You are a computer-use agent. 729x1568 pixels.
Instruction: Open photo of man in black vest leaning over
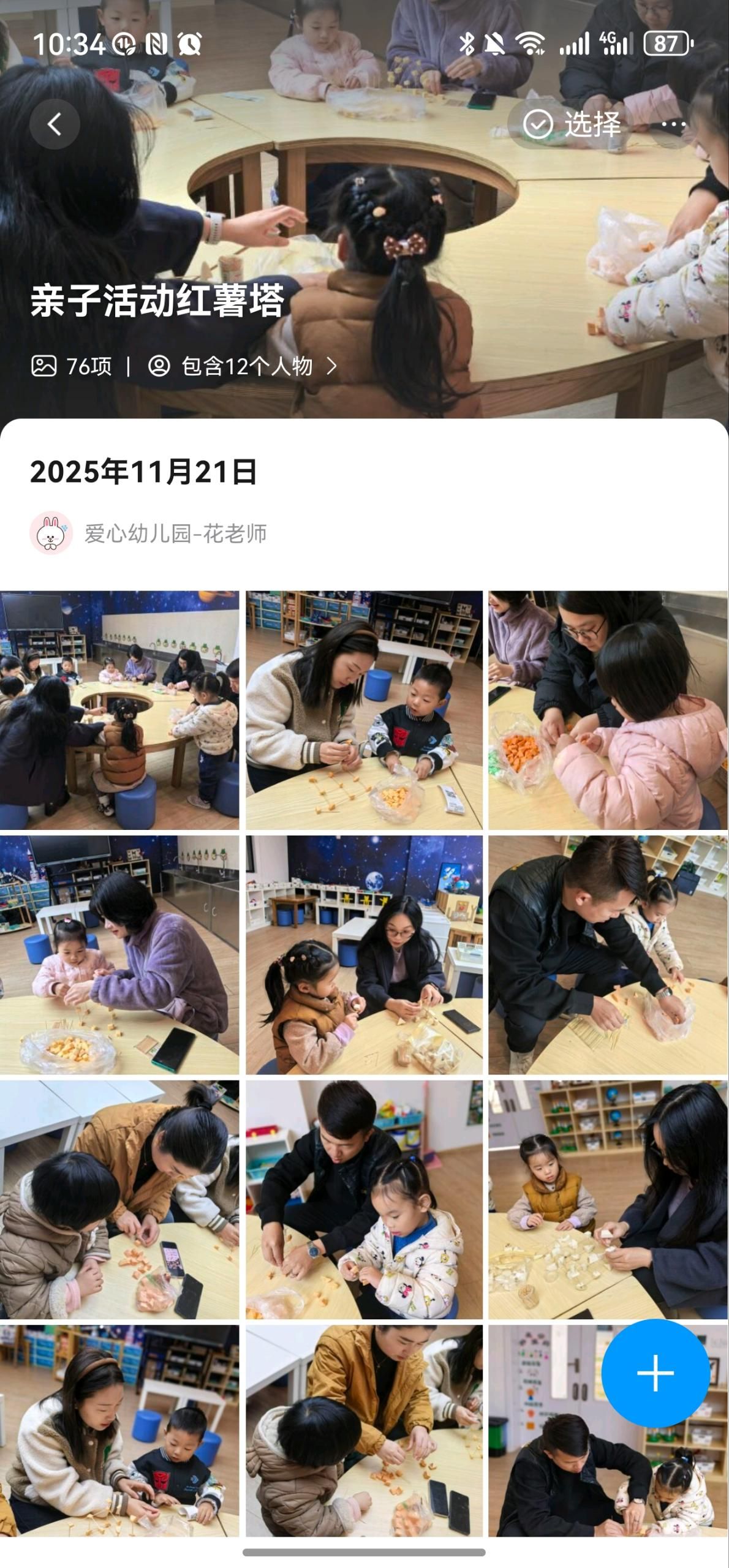tap(608, 955)
